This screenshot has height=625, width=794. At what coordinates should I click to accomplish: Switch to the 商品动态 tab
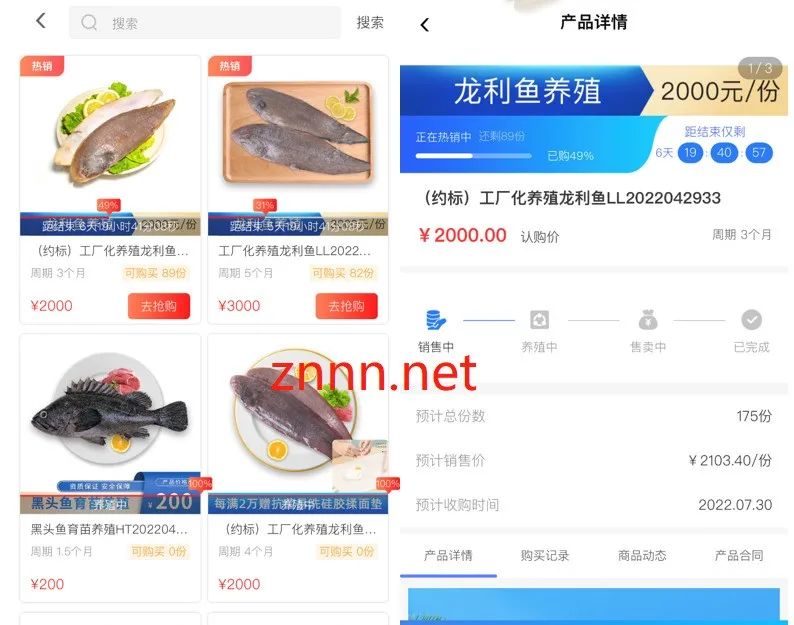[x=642, y=555]
